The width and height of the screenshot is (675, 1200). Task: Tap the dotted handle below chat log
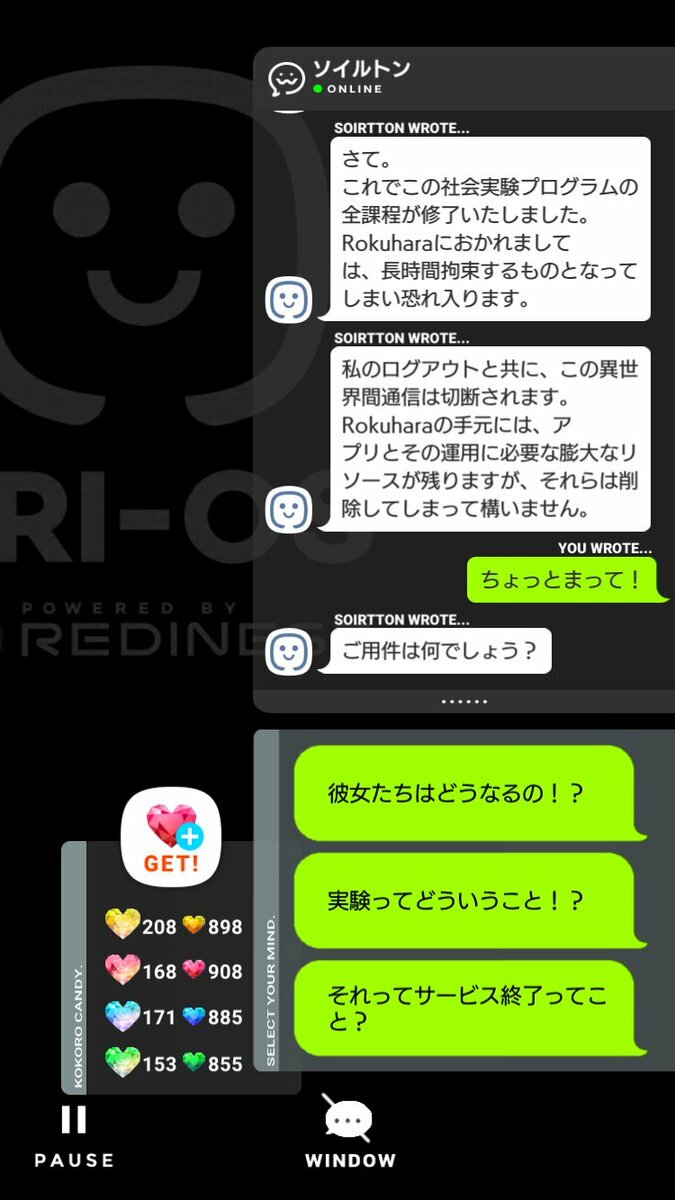[x=464, y=702]
